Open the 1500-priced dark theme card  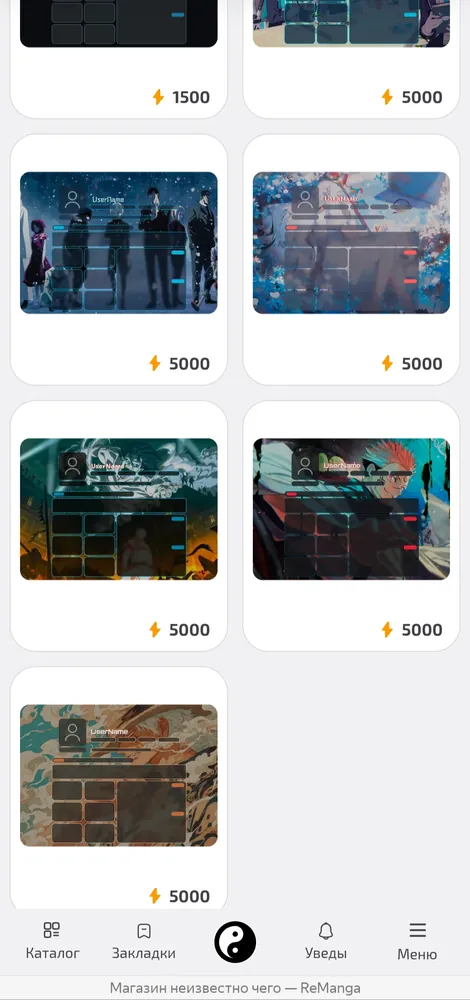(119, 57)
